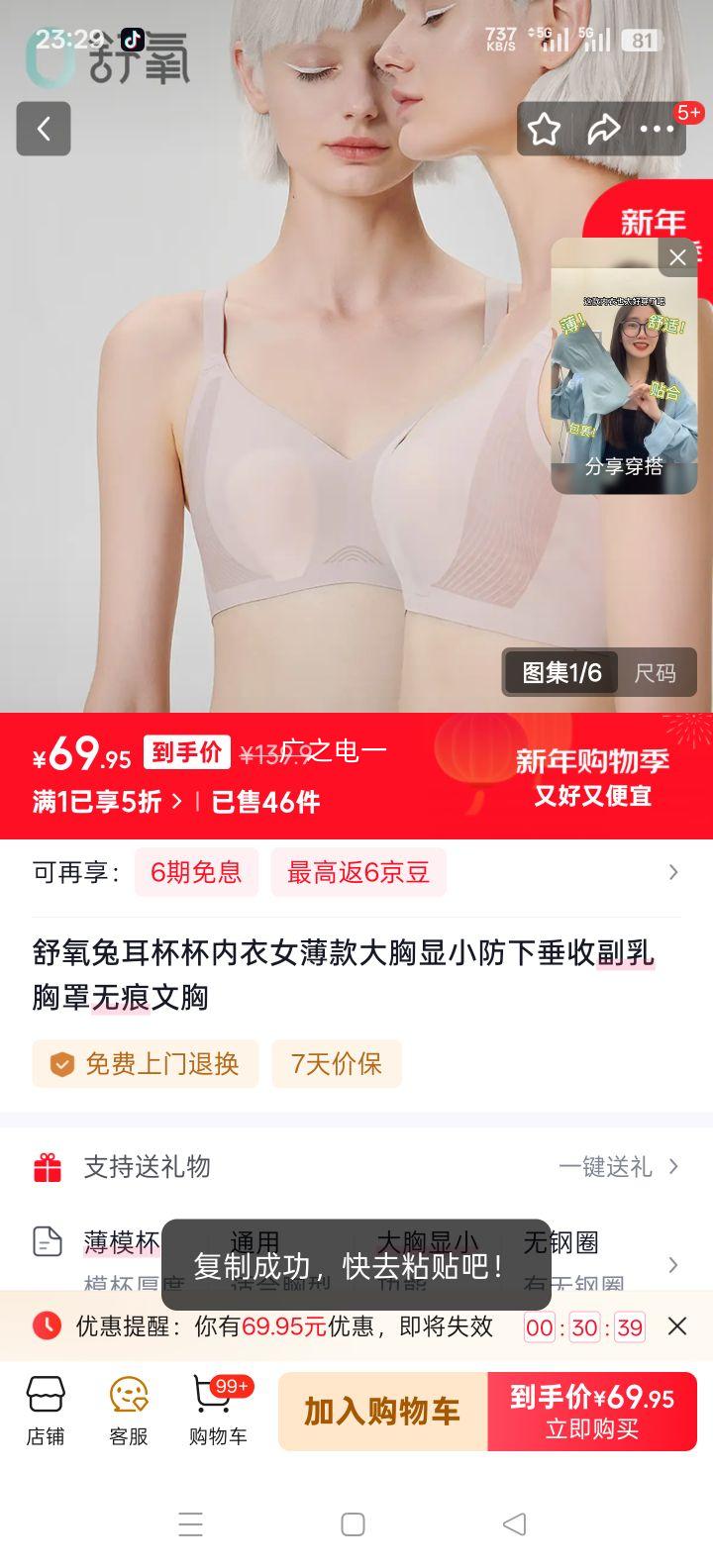Dismiss the 分享穿搭 video overlay
Image resolution: width=713 pixels, height=1568 pixels.
pos(677,257)
